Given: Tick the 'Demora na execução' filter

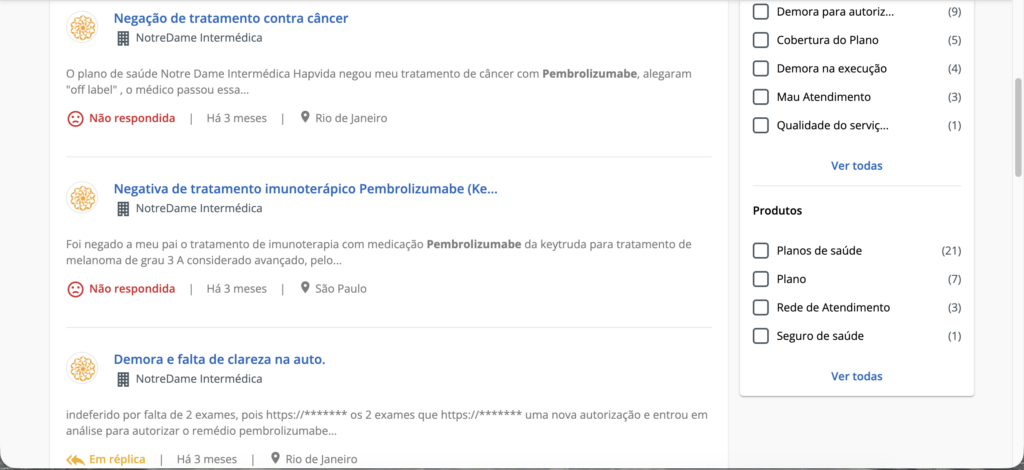Looking at the screenshot, I should 761,69.
